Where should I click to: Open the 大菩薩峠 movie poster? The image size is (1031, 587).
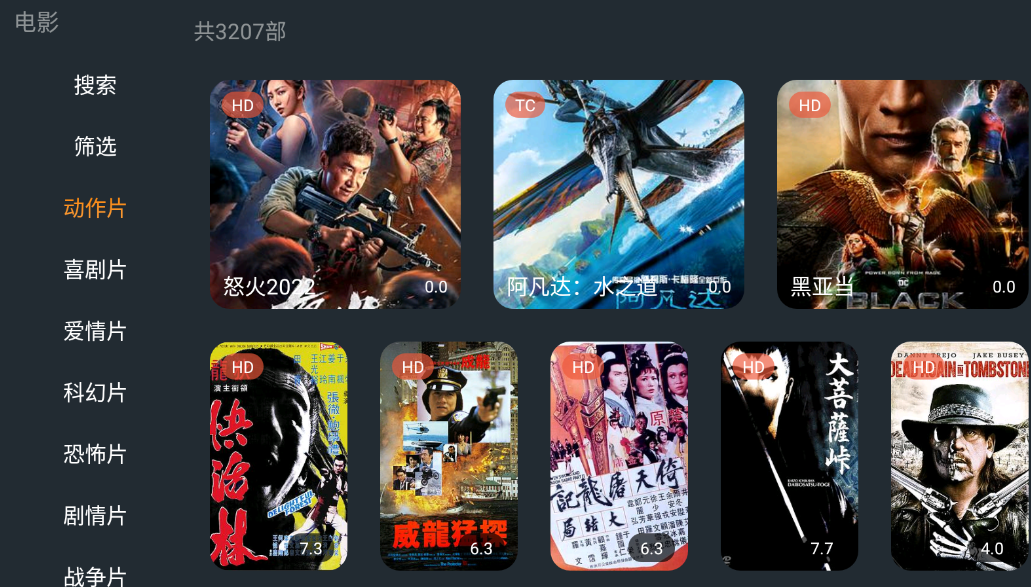[789, 456]
